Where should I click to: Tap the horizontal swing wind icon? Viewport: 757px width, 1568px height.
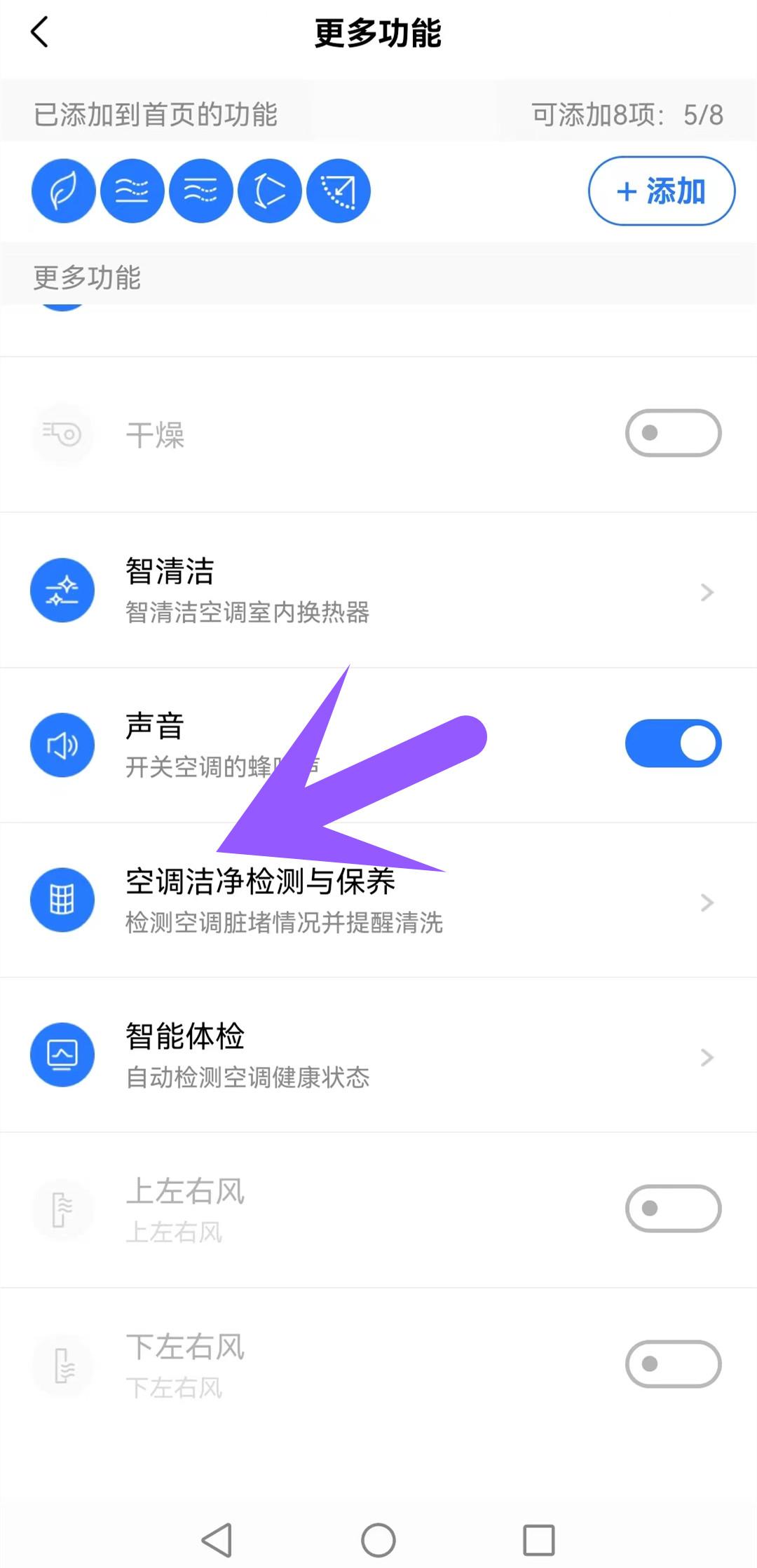[x=268, y=190]
